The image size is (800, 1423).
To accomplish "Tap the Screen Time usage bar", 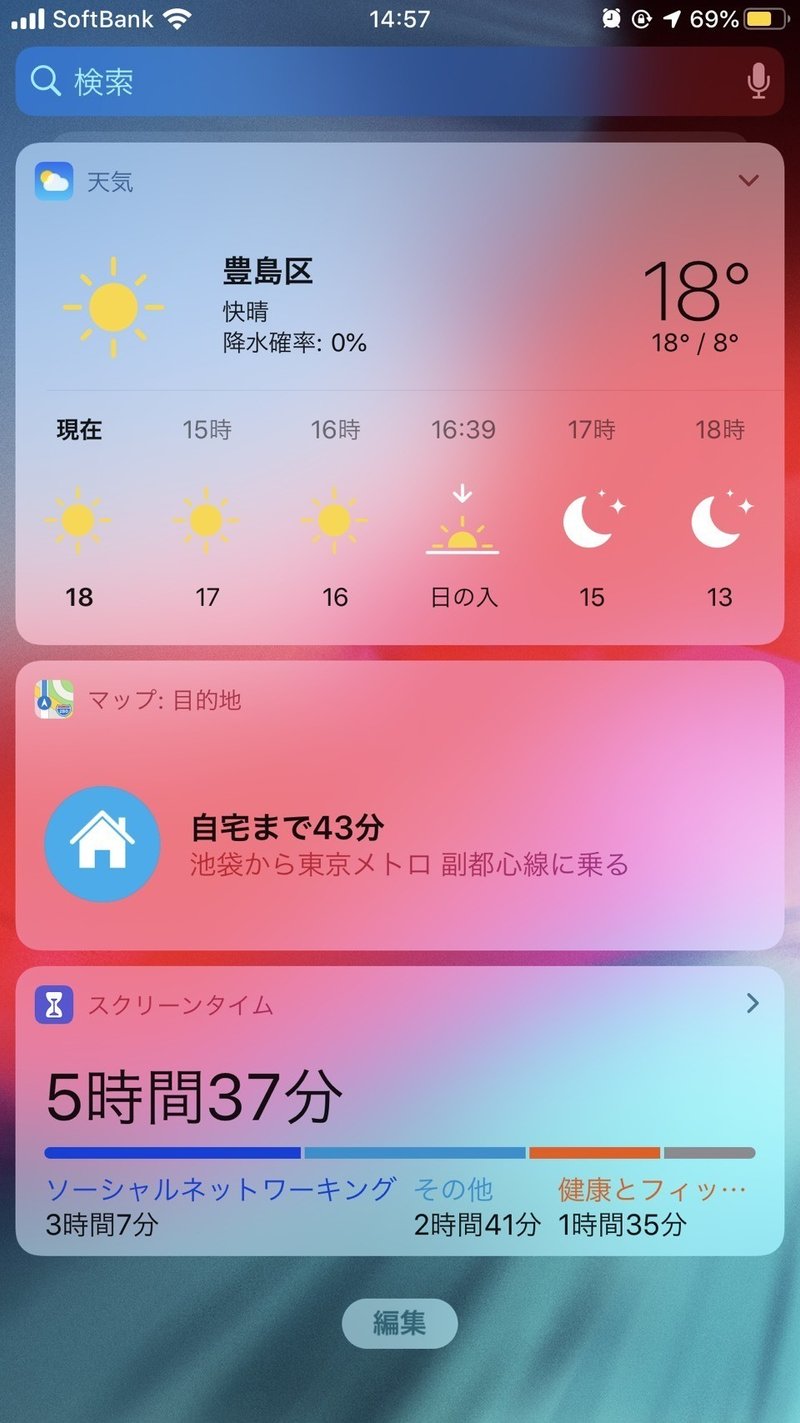I will pyautogui.click(x=400, y=1150).
